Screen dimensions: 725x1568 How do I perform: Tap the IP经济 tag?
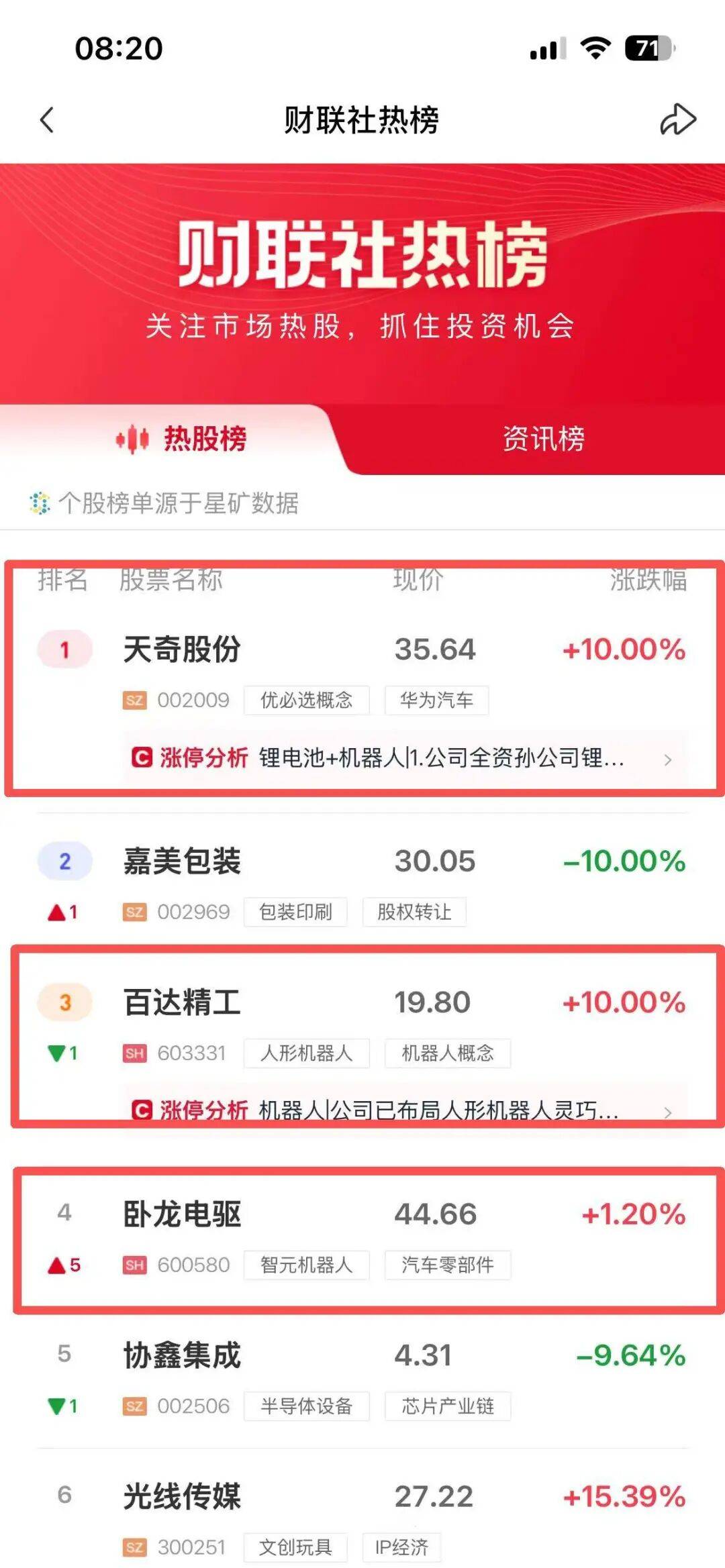tap(401, 1547)
